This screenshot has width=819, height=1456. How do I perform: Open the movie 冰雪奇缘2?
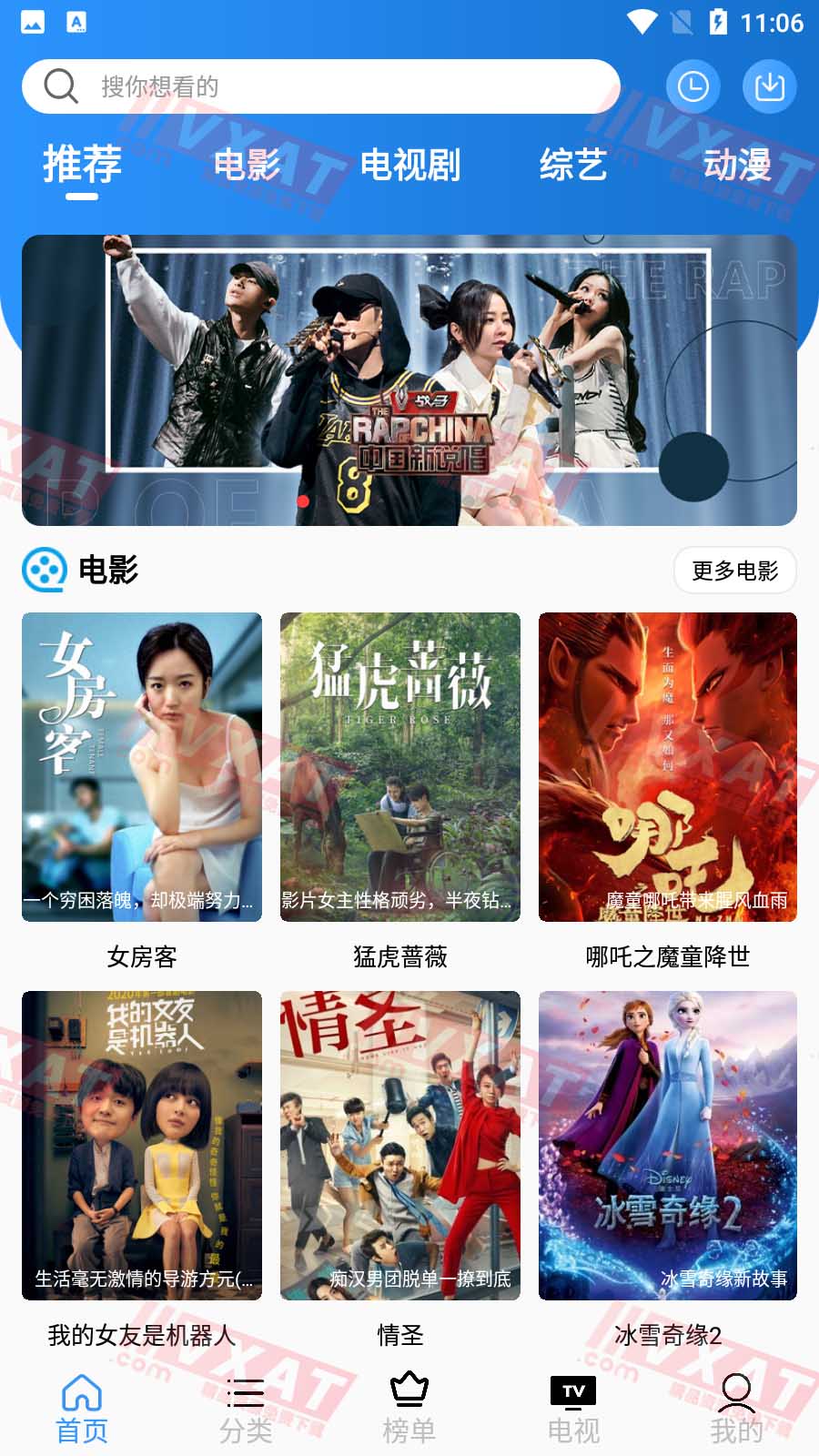click(x=668, y=1146)
